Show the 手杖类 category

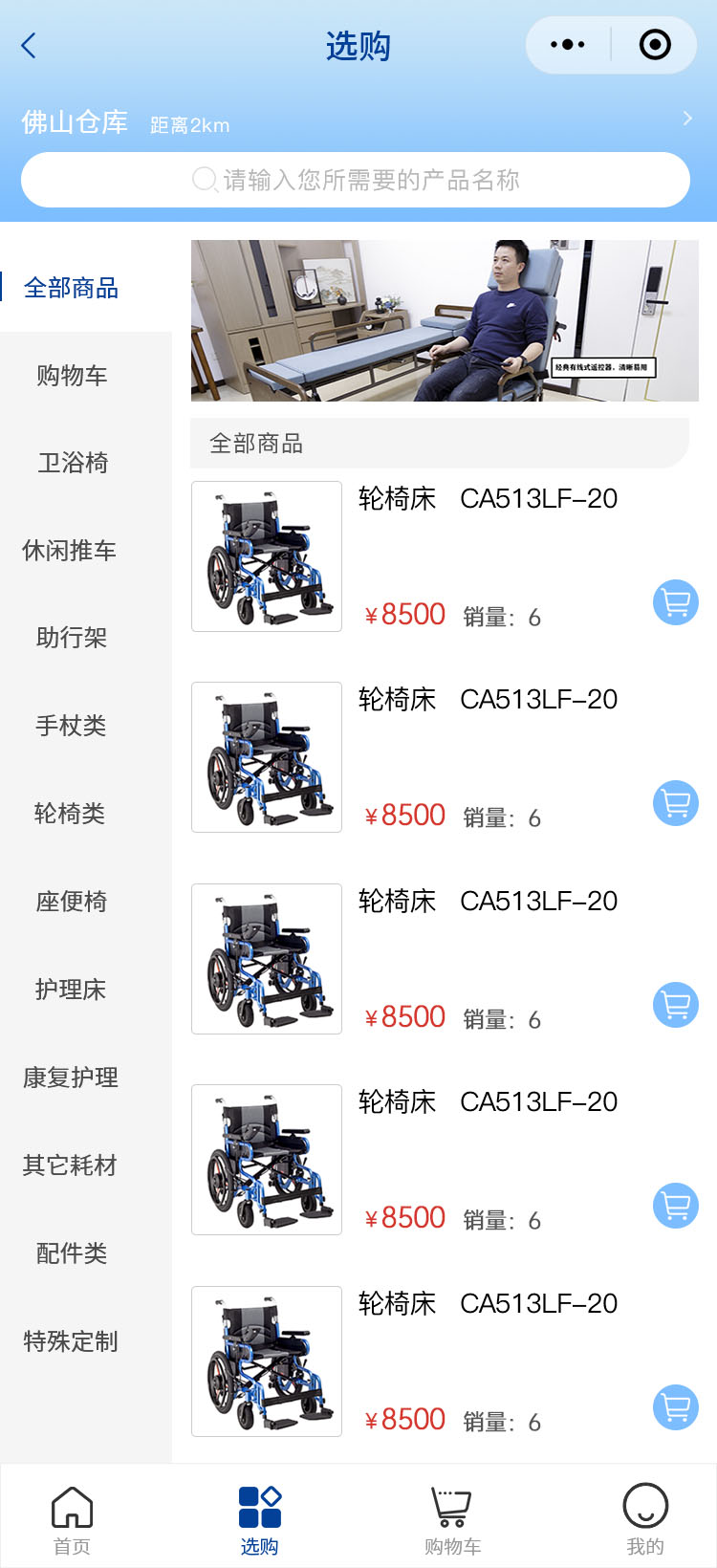pyautogui.click(x=71, y=726)
